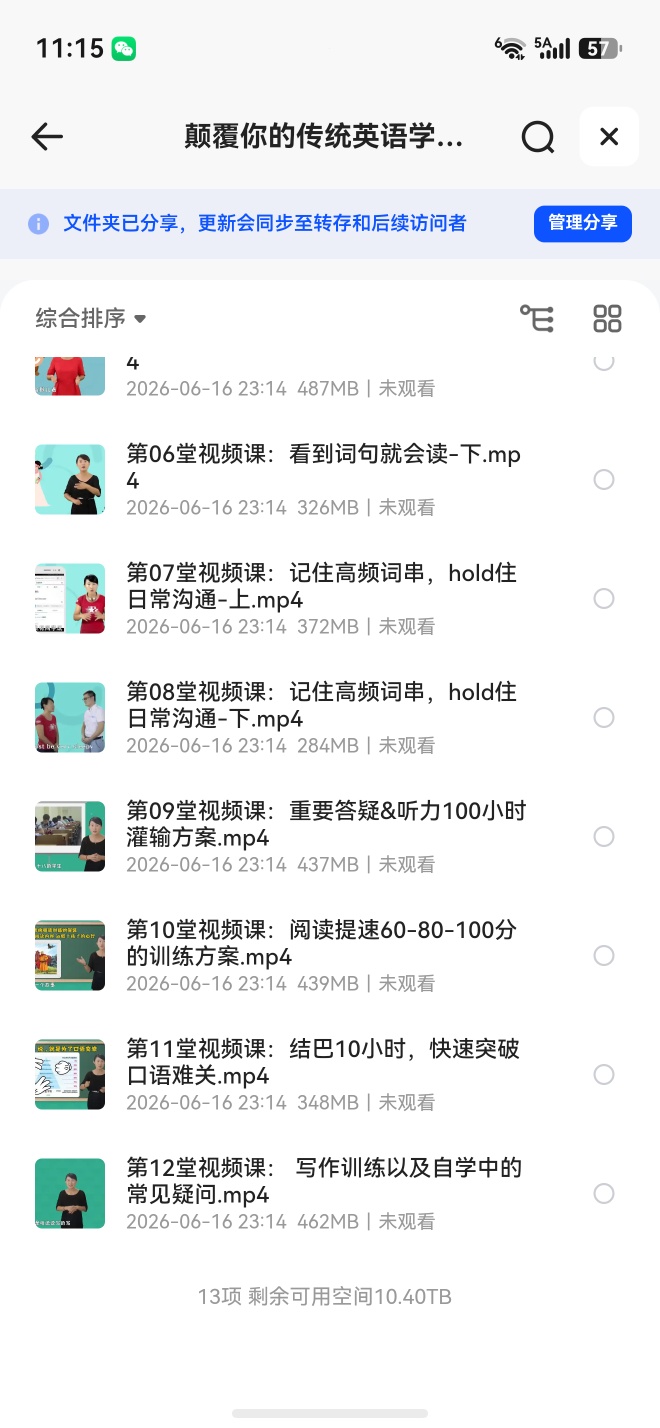Open search in this folder

pyautogui.click(x=538, y=137)
